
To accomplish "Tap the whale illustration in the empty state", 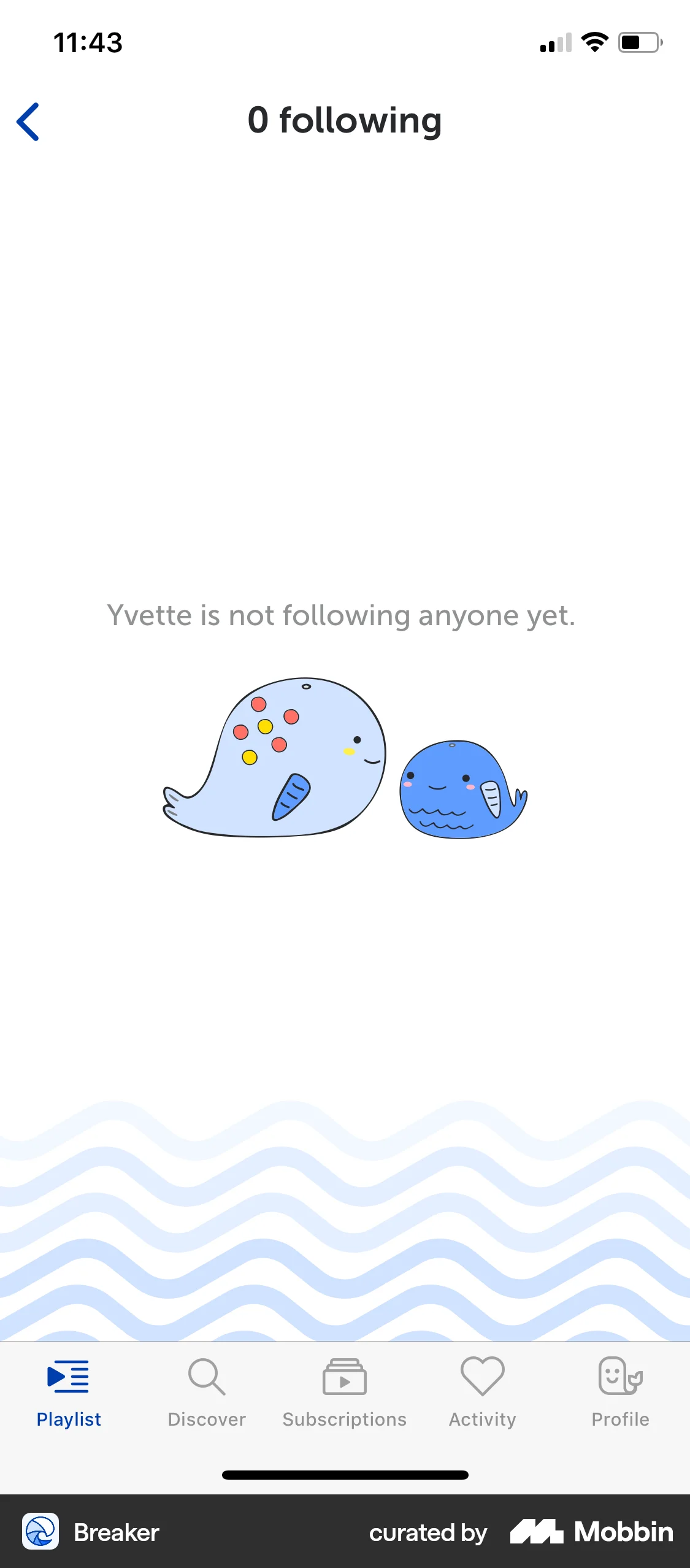I will tap(343, 767).
